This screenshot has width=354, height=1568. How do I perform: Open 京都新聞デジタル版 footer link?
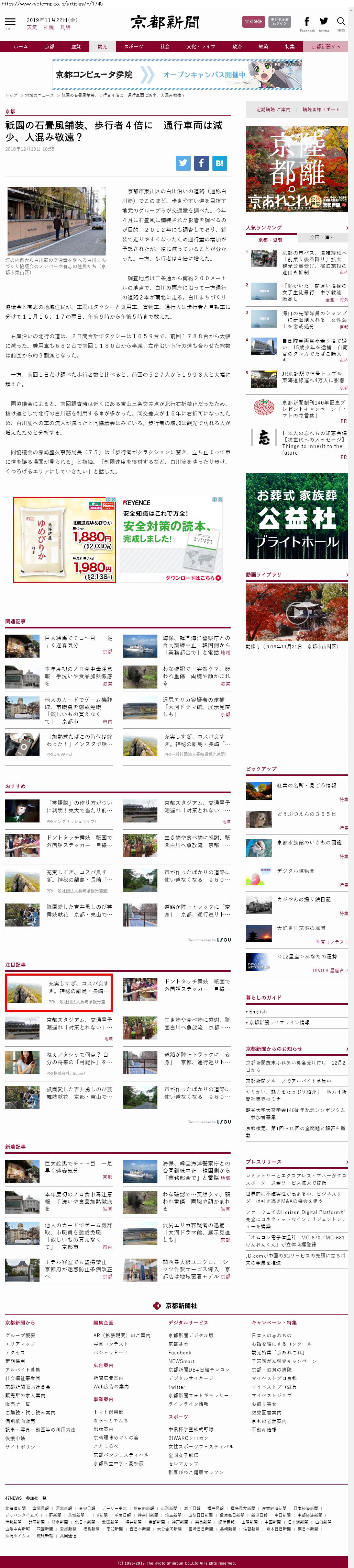(191, 1336)
